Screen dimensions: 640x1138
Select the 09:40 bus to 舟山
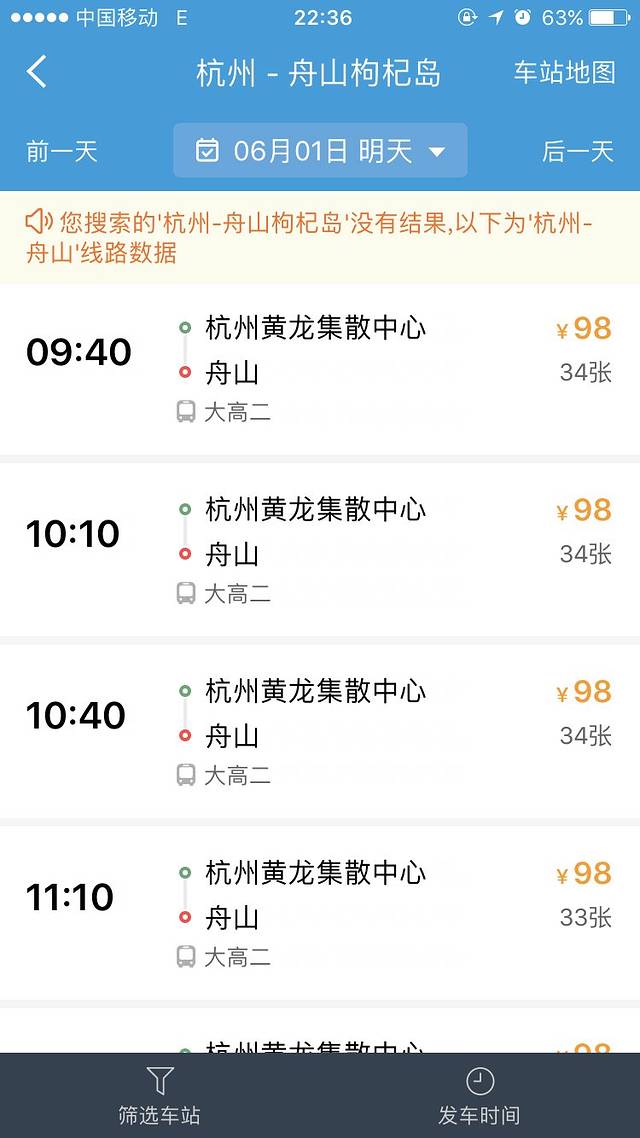tap(320, 370)
